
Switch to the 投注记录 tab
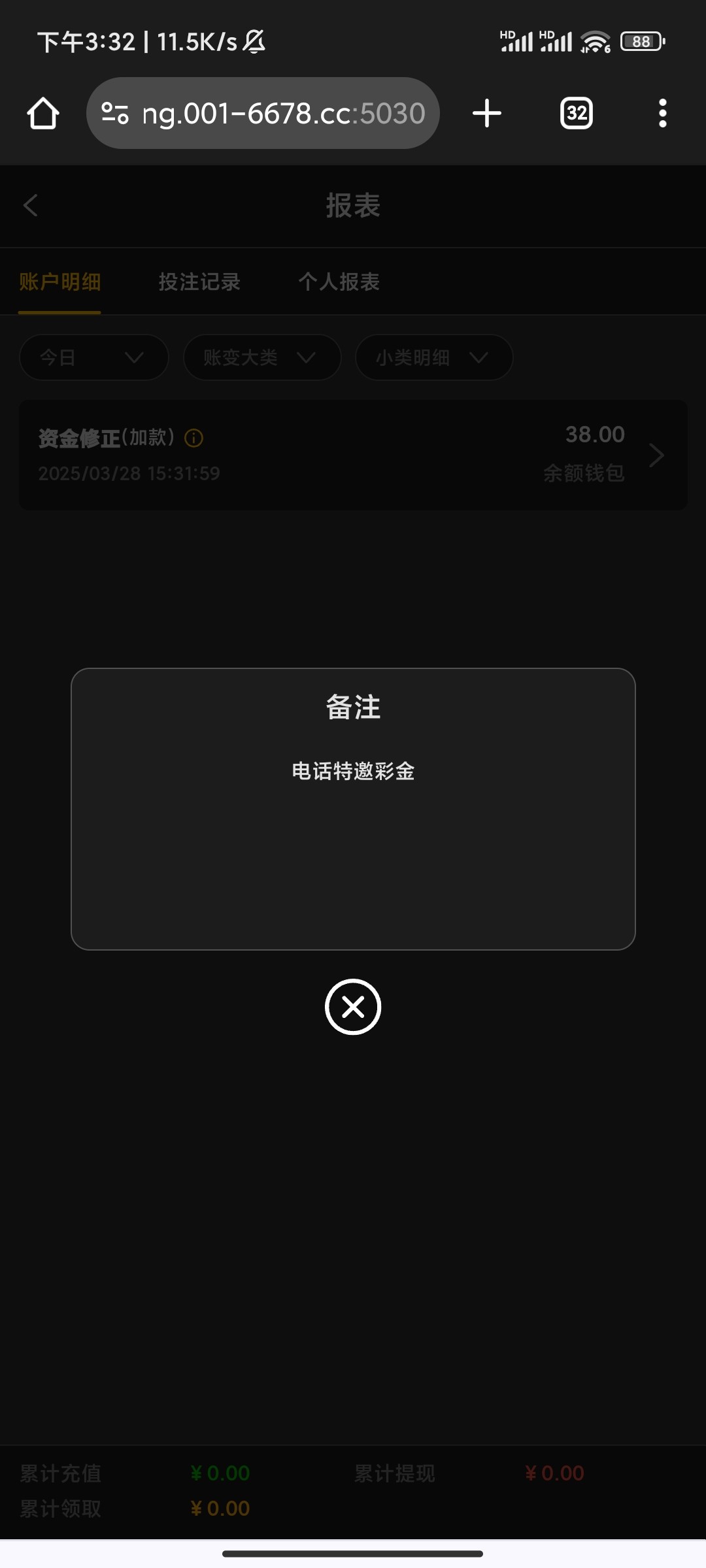[199, 282]
